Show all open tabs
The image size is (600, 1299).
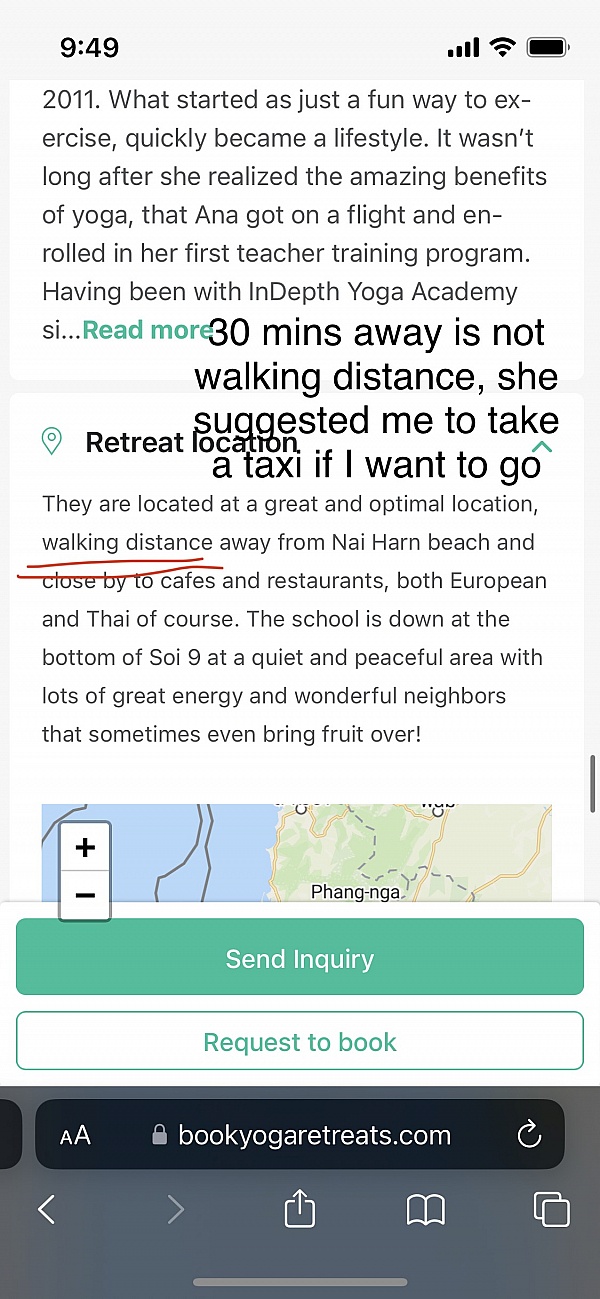(551, 1210)
